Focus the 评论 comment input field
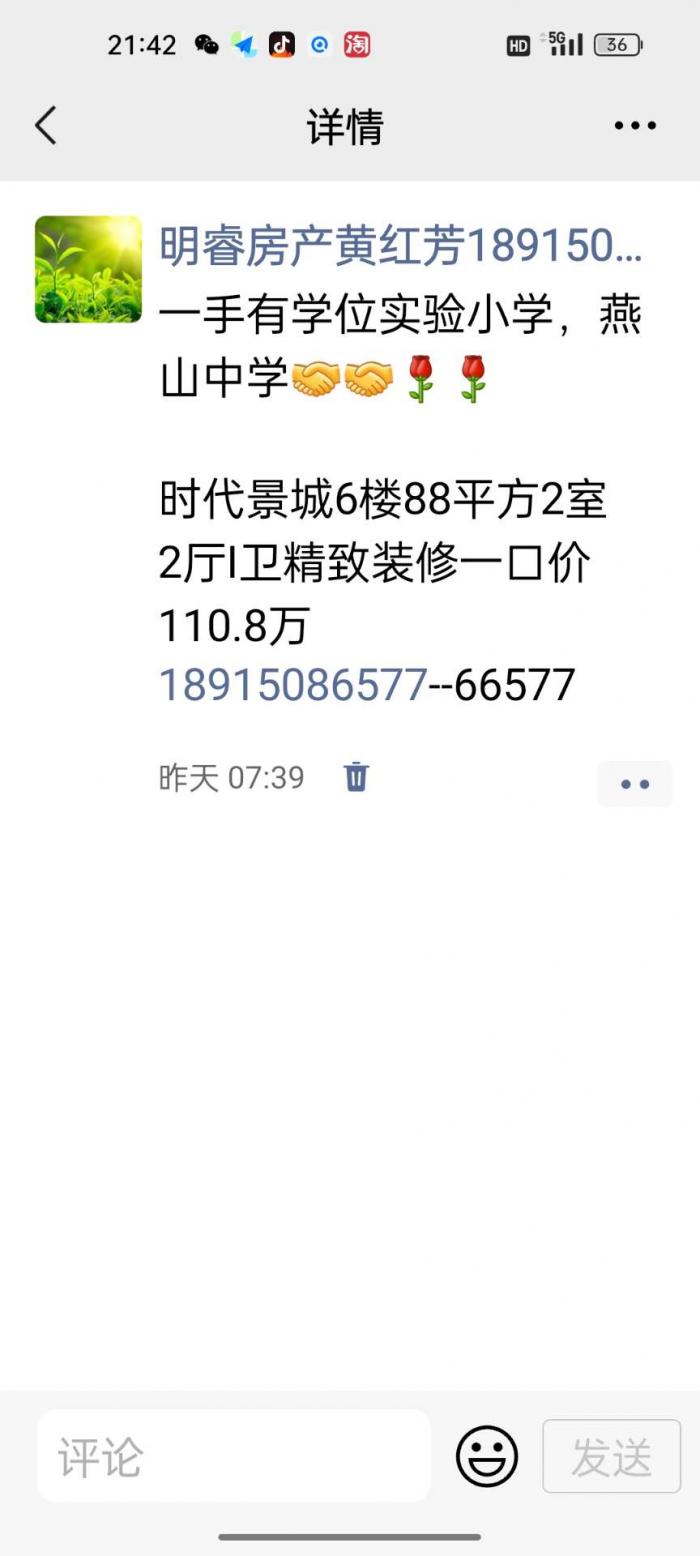The width and height of the screenshot is (700, 1556). point(234,1457)
